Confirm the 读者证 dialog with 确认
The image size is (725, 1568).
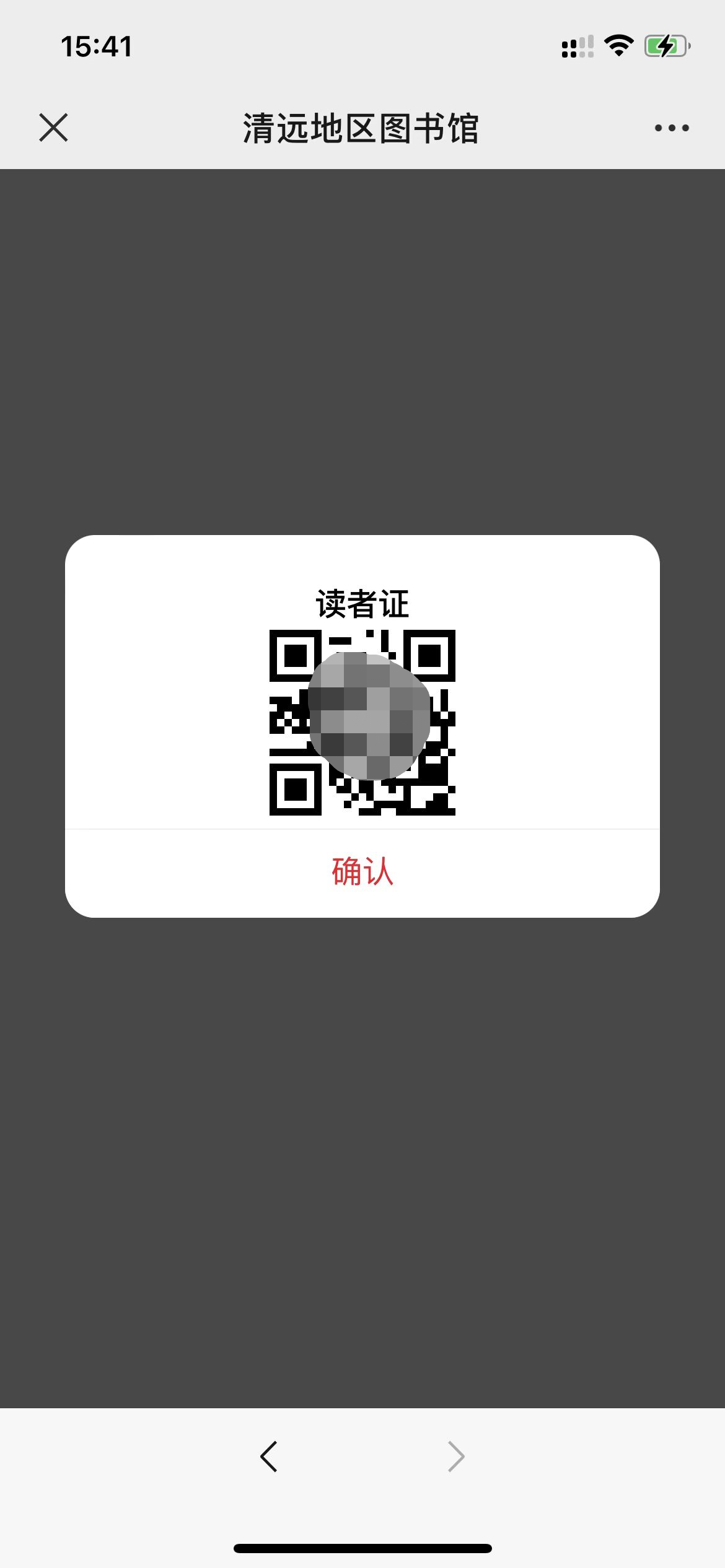[x=362, y=872]
